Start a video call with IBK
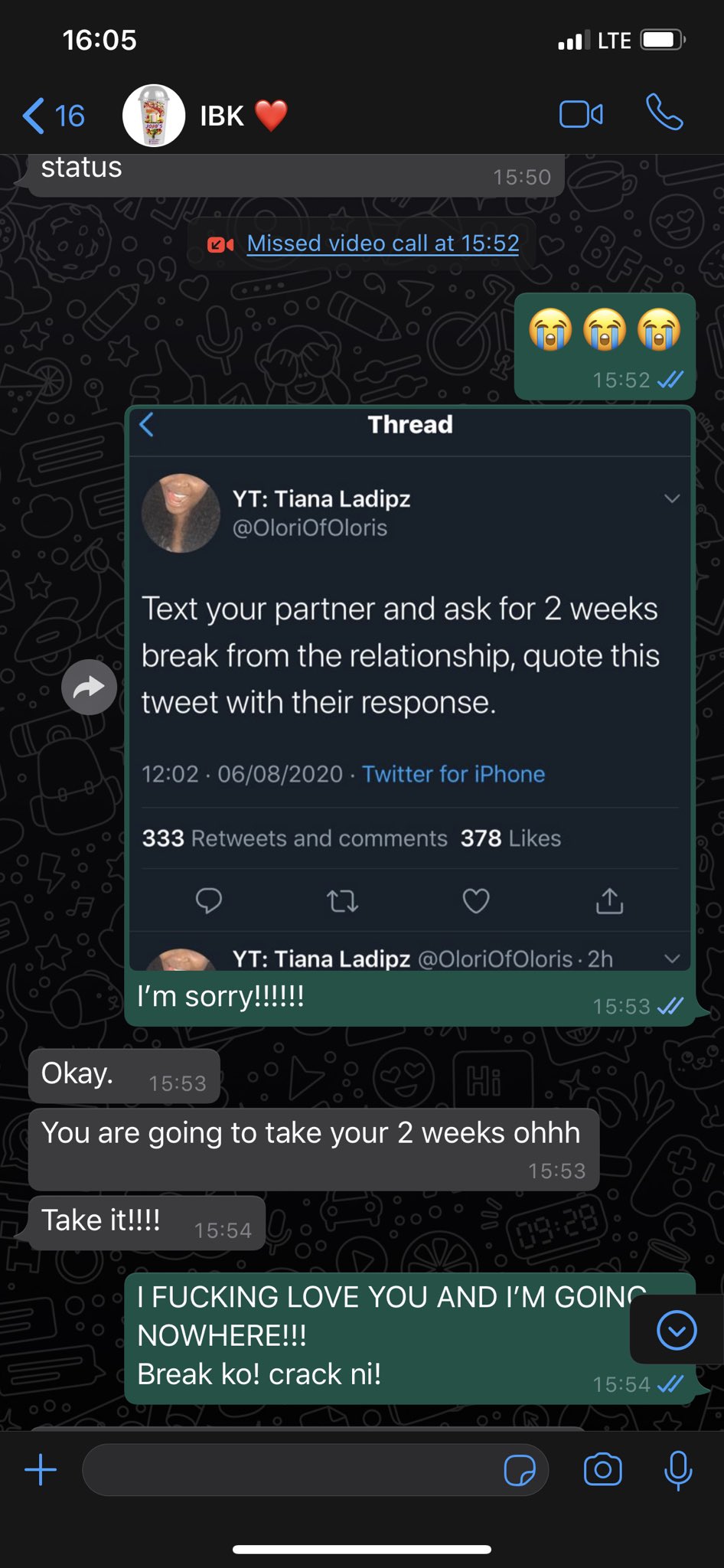Viewport: 724px width, 1568px height. [x=581, y=115]
